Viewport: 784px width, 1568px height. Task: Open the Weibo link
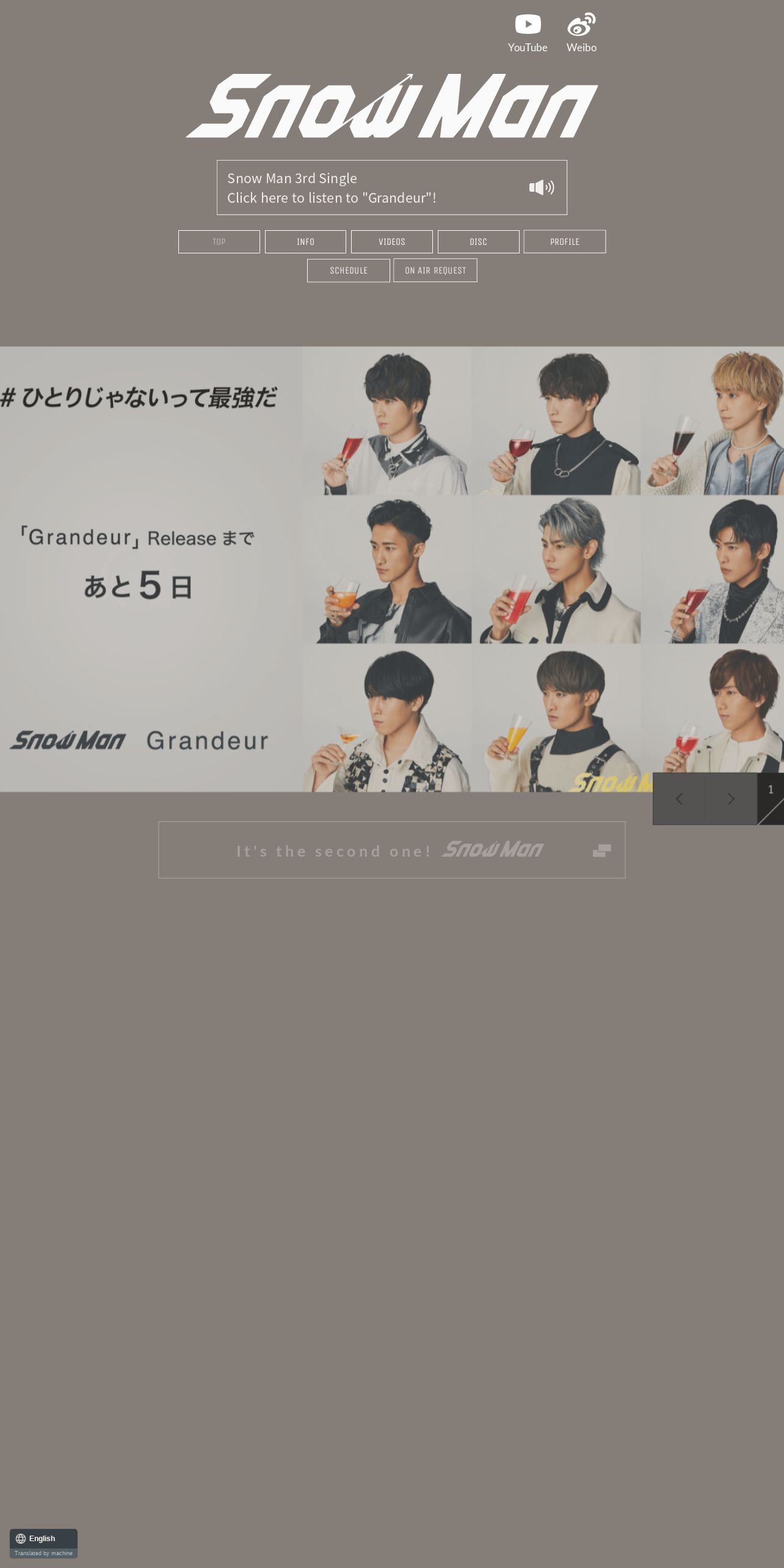(581, 33)
